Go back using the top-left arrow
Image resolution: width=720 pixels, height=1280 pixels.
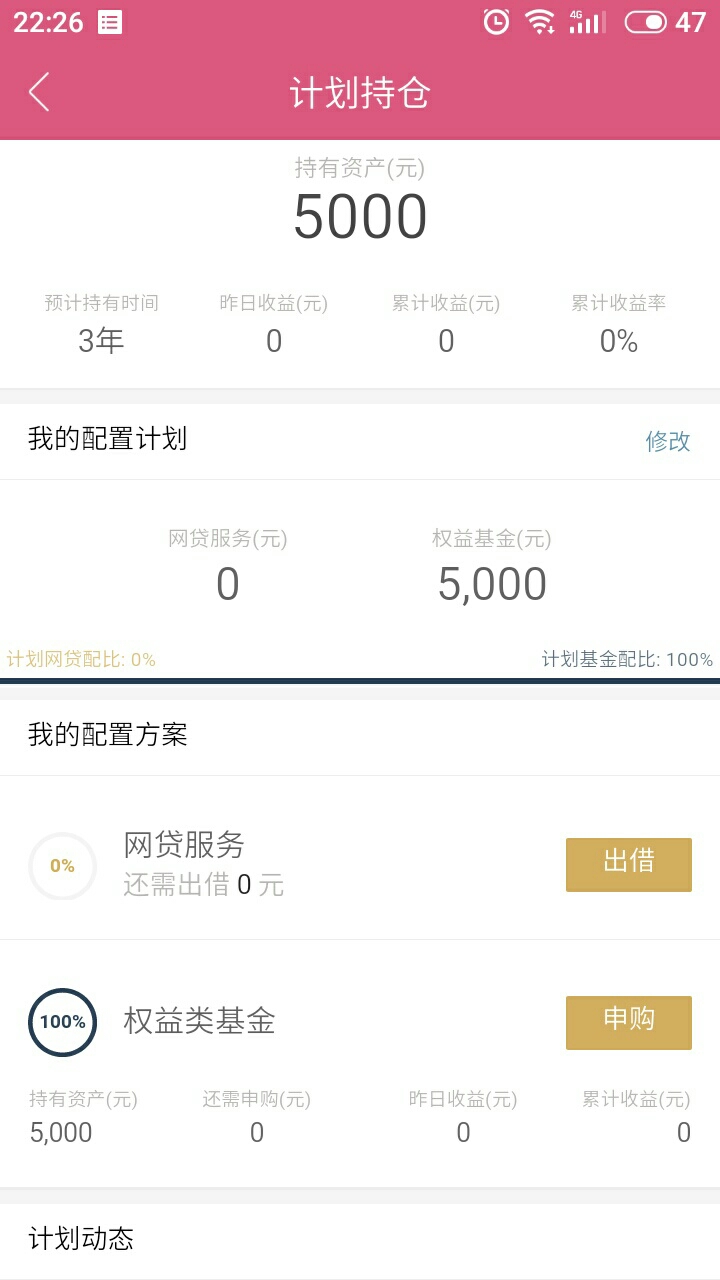click(x=39, y=92)
